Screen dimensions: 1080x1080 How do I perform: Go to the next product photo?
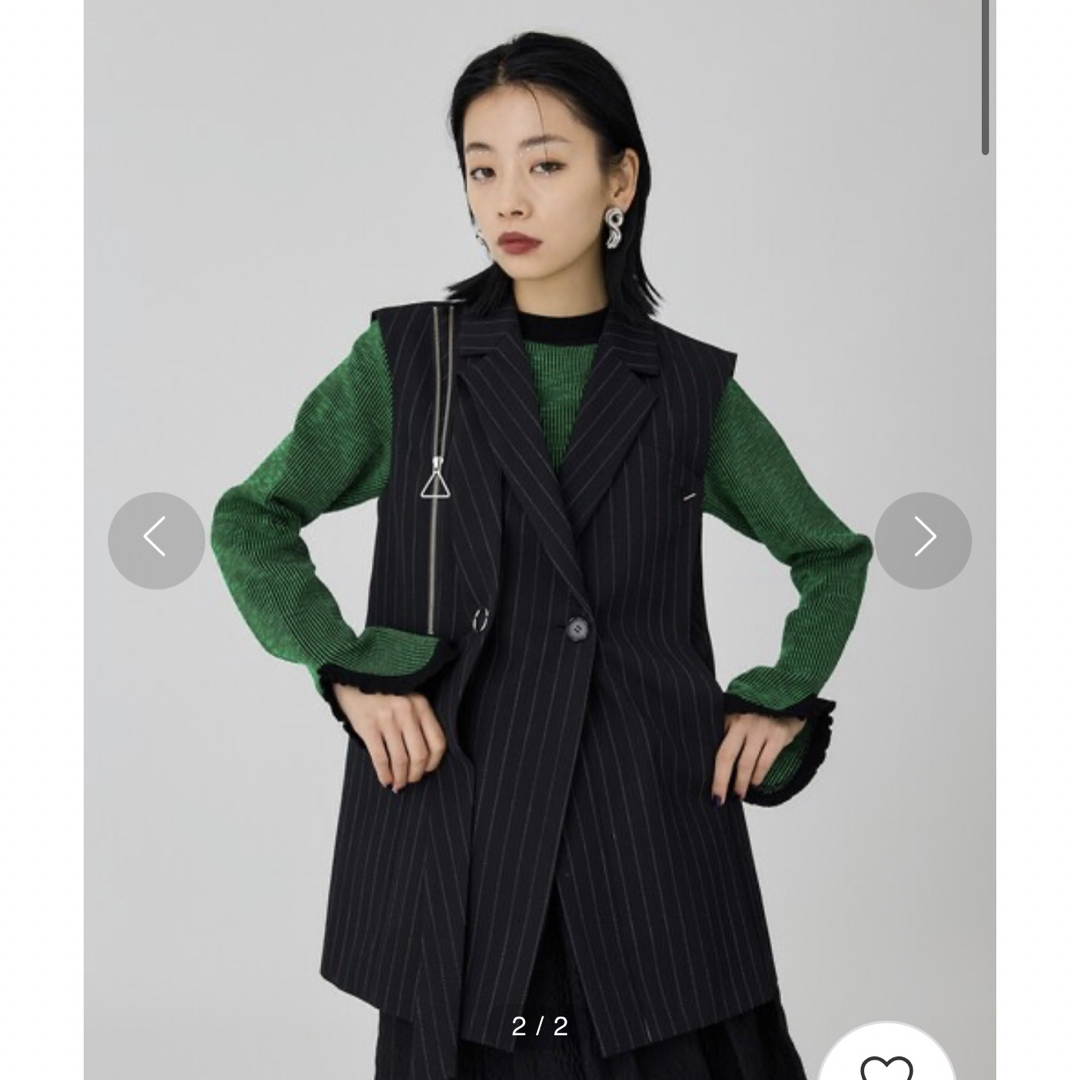pyautogui.click(x=923, y=540)
